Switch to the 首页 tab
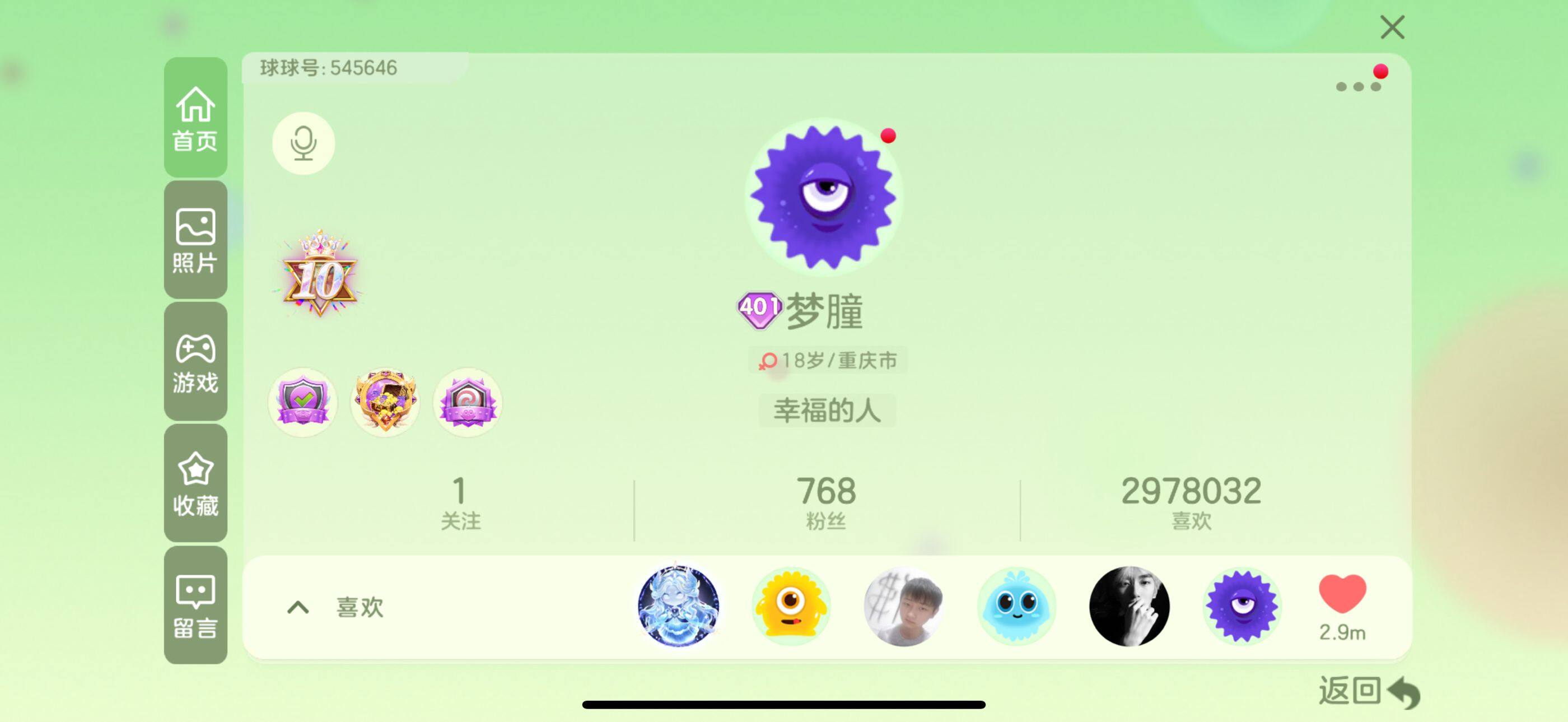 pyautogui.click(x=195, y=118)
